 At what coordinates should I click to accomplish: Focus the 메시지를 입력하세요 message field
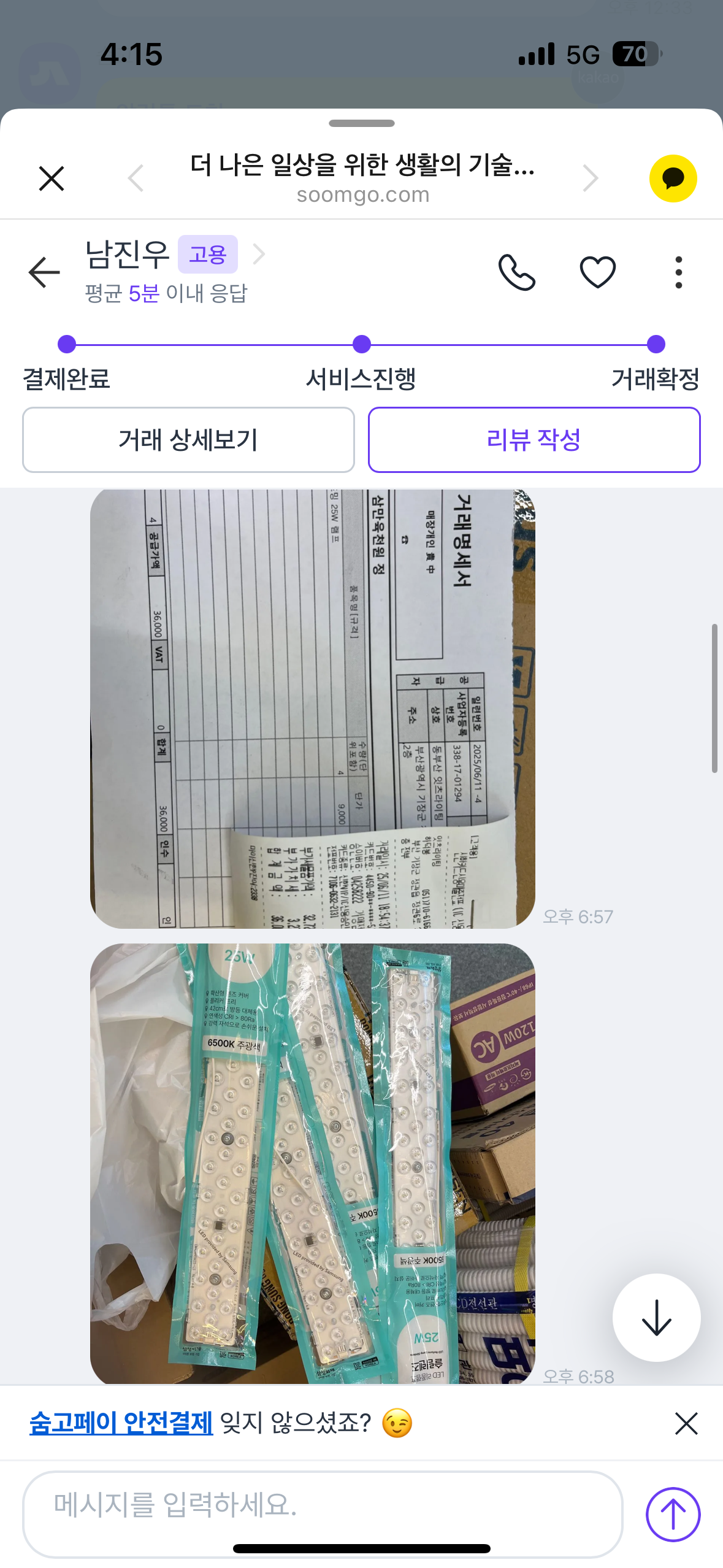[x=323, y=1514]
